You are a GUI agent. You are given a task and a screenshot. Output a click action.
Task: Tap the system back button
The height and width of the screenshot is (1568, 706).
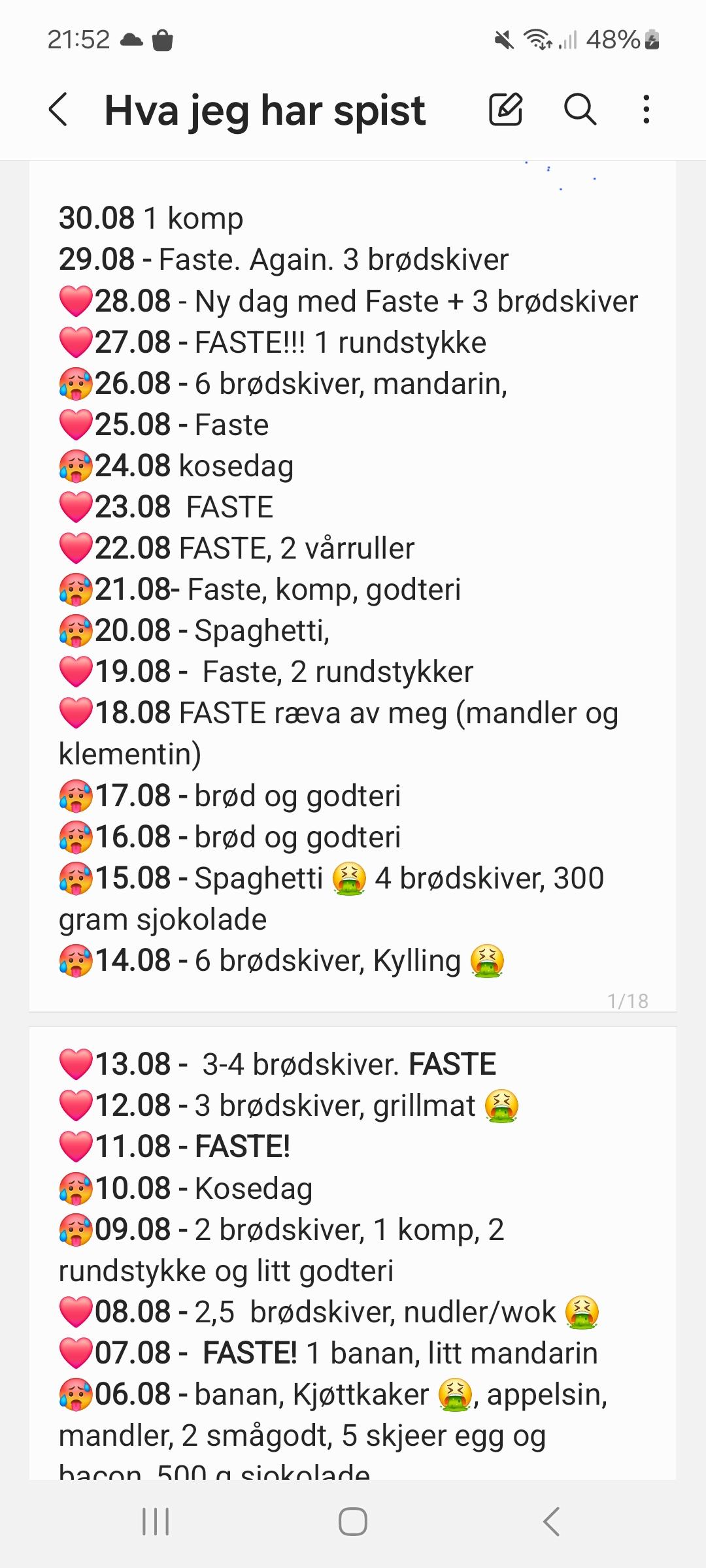(551, 1522)
